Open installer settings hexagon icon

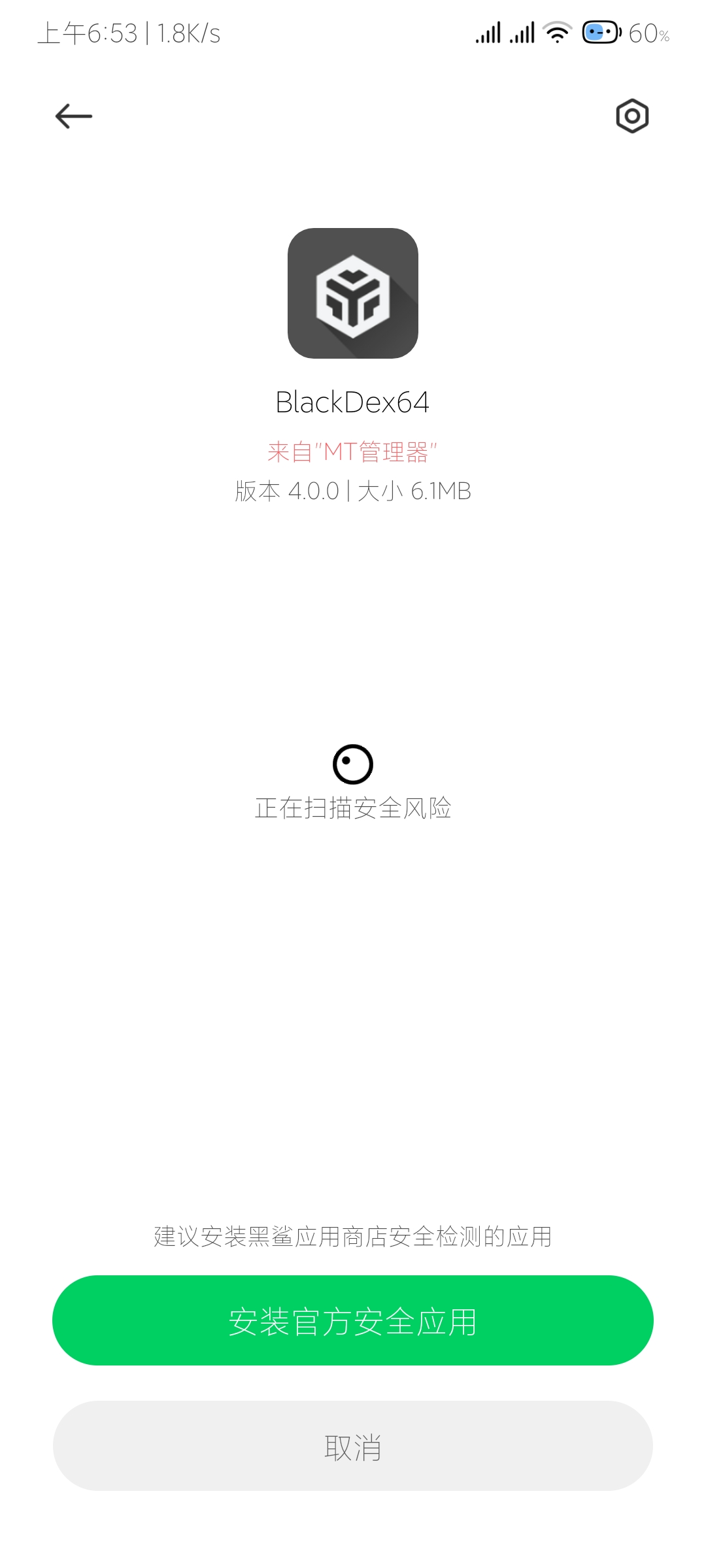pos(632,116)
